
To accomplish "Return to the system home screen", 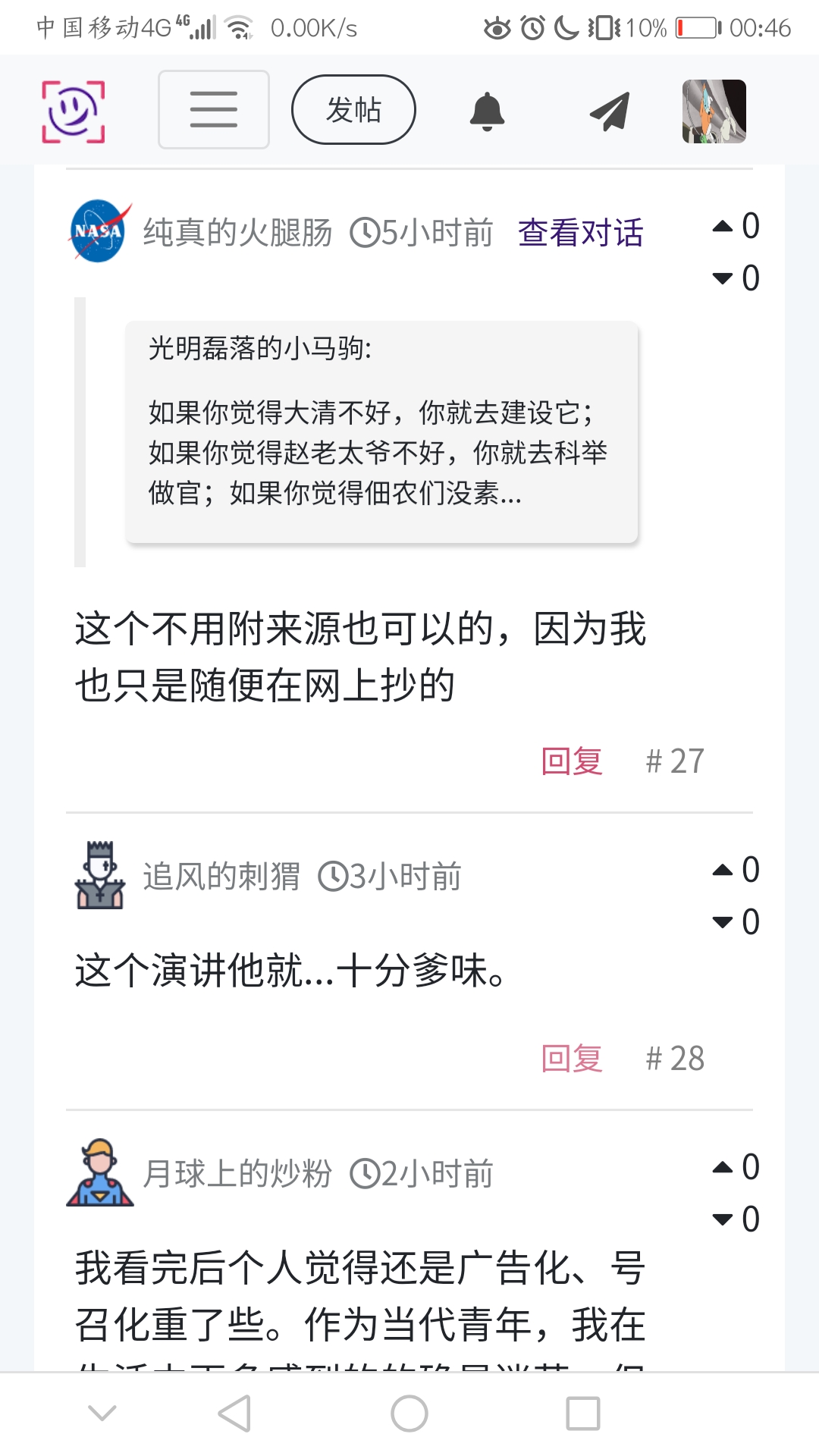I will pos(409,1414).
